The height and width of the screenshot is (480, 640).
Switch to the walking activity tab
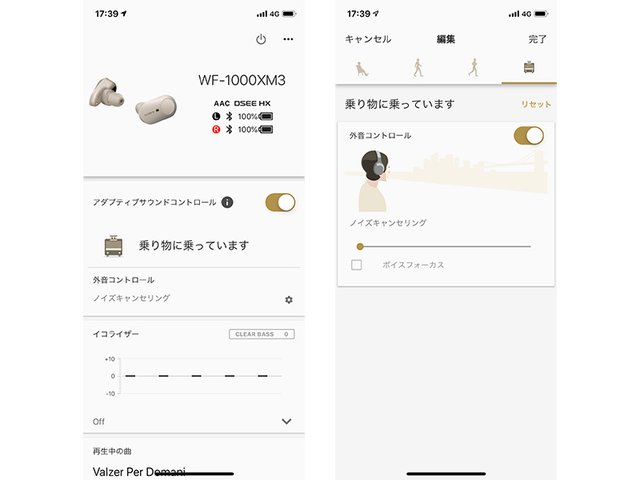(x=419, y=68)
